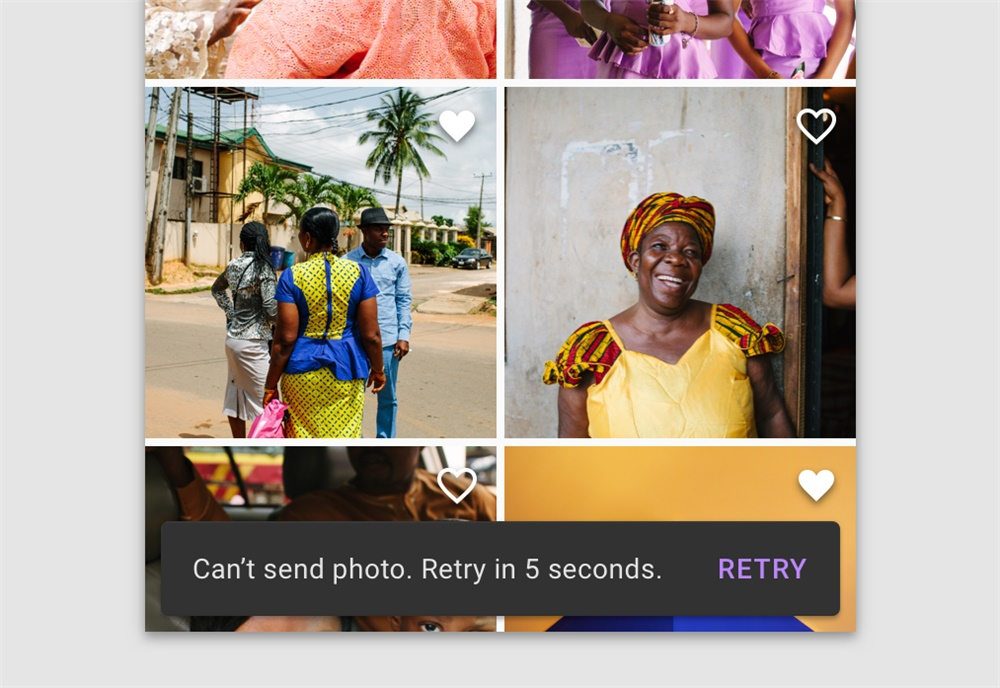Image resolution: width=1000 pixels, height=688 pixels.
Task: Like the photo of the smiling woman in yellow
Action: (x=816, y=126)
